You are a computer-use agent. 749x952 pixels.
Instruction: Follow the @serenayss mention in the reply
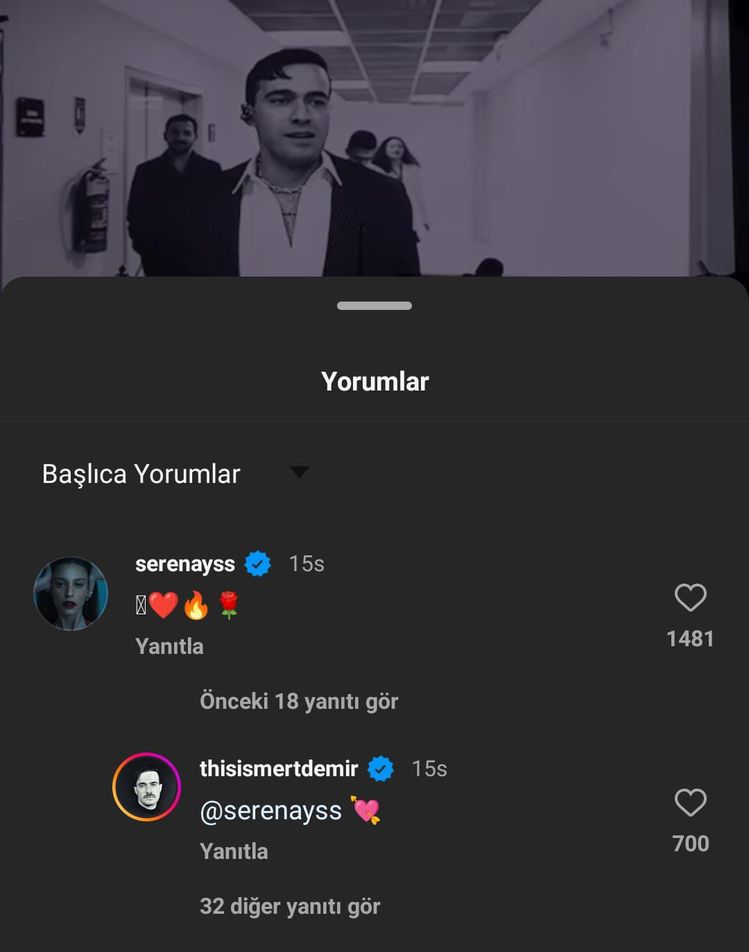271,811
